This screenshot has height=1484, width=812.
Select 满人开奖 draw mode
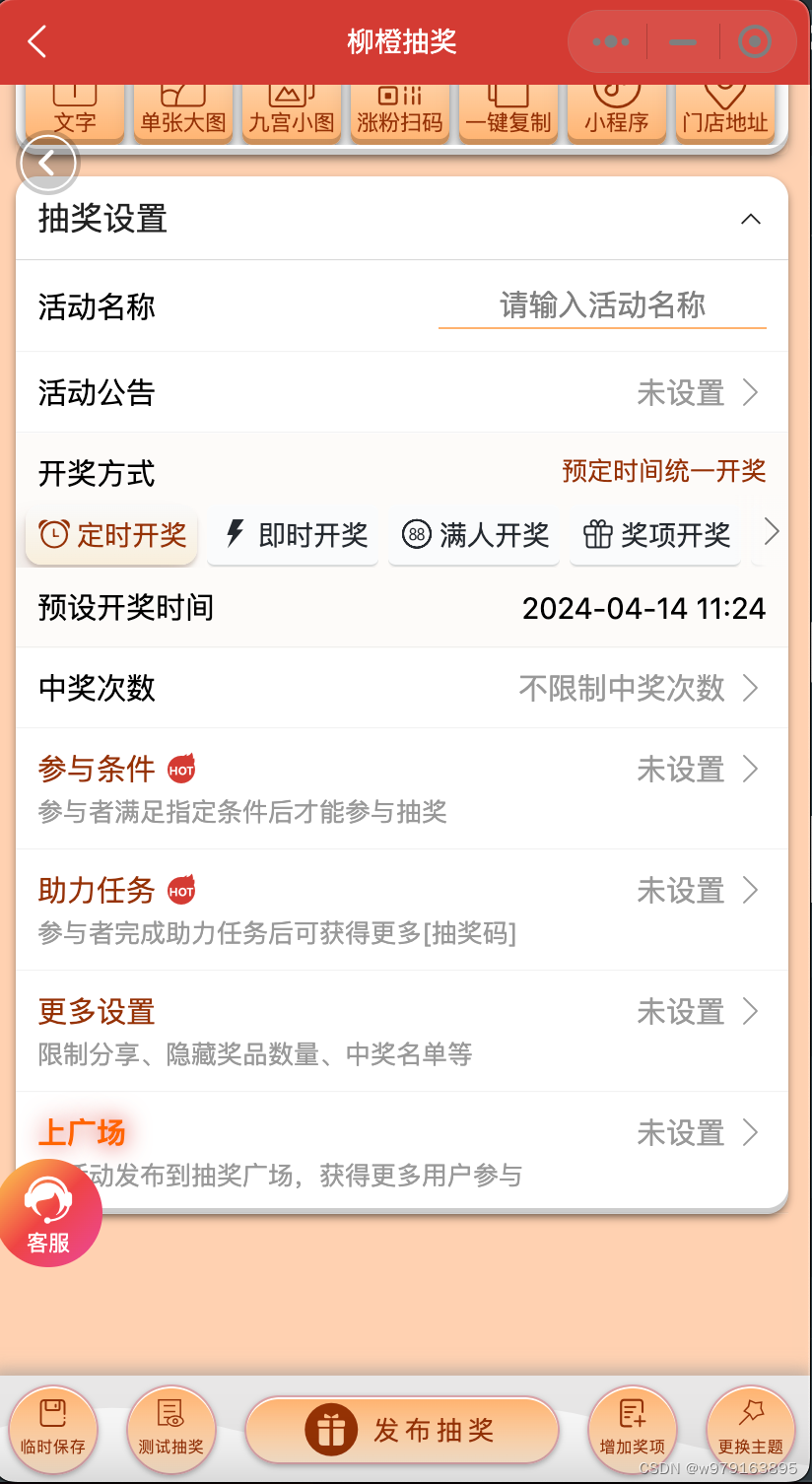click(474, 535)
